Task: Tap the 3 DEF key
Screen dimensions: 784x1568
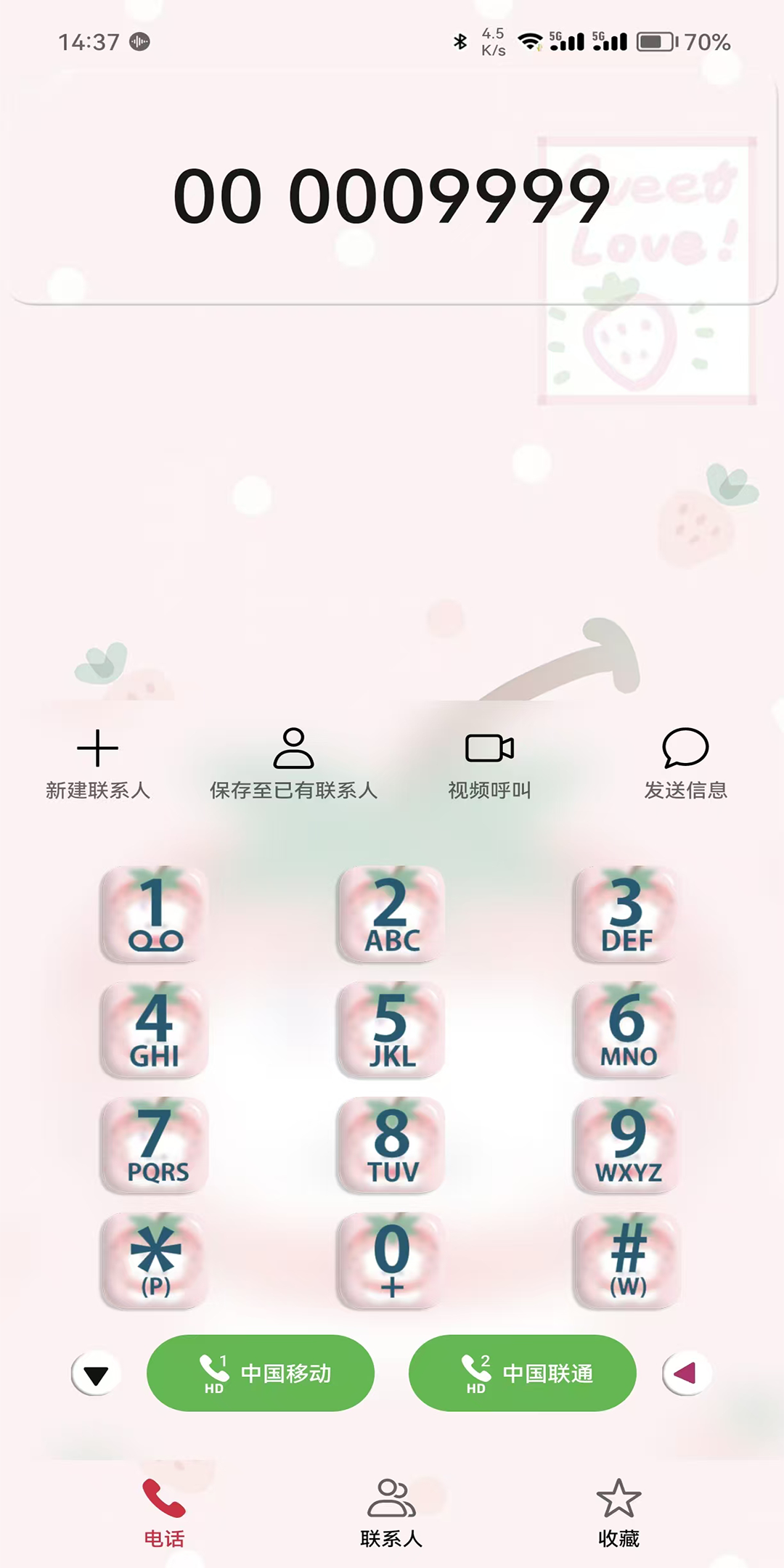Action: pos(627,915)
